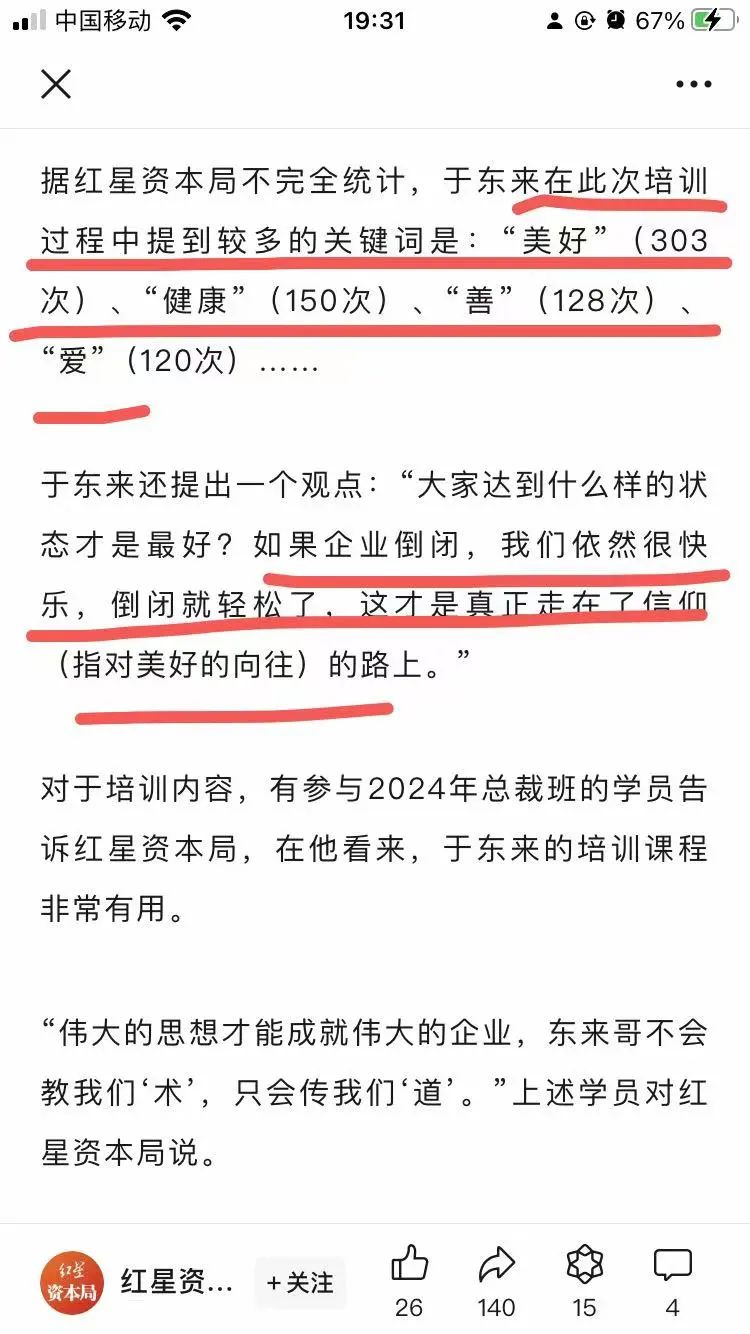The image size is (750, 1334).
Task: Follow 红星资本局 with the +关注 button
Action: pyautogui.click(x=300, y=1282)
